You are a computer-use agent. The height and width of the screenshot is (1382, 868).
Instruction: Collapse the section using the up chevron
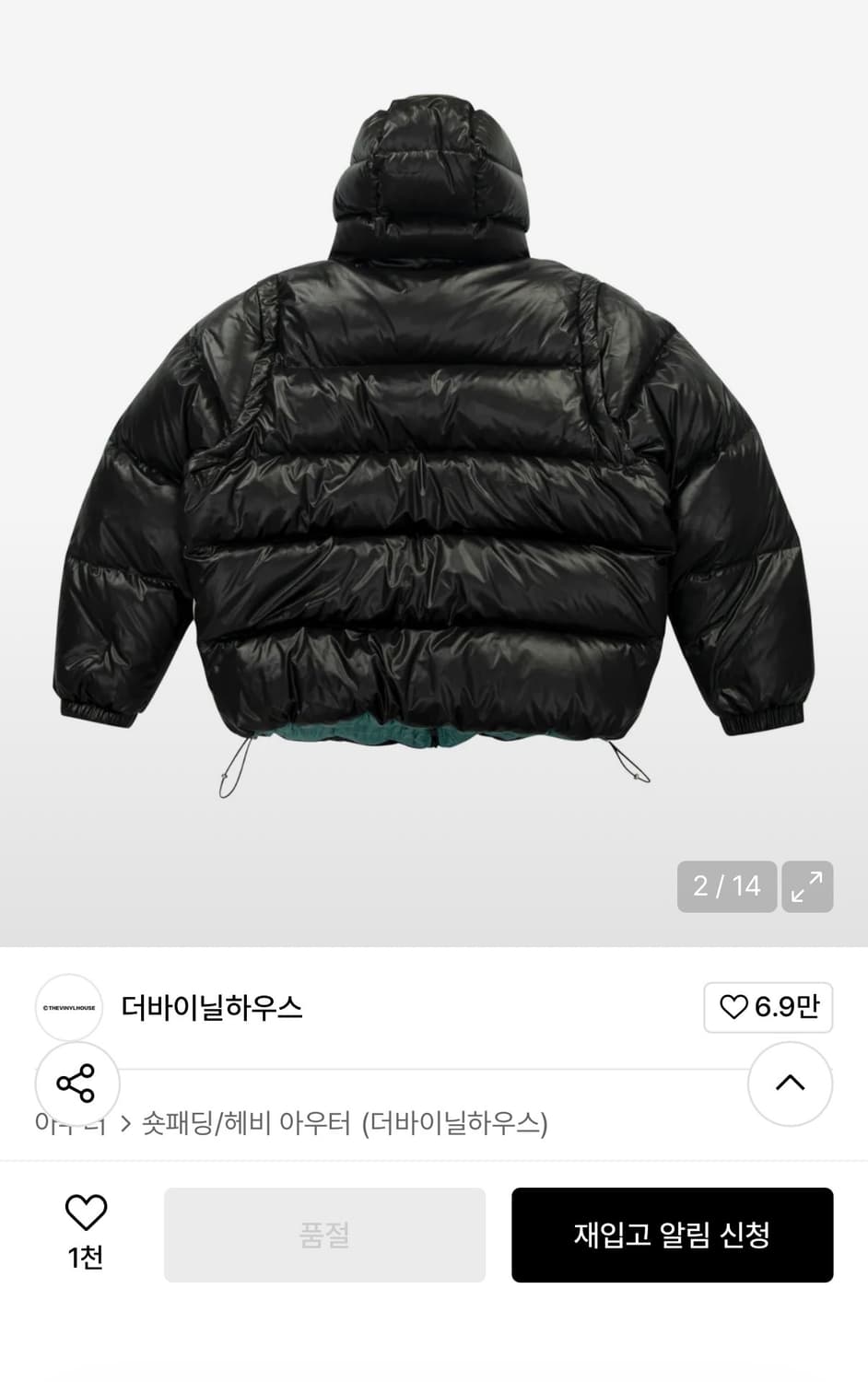point(790,1084)
